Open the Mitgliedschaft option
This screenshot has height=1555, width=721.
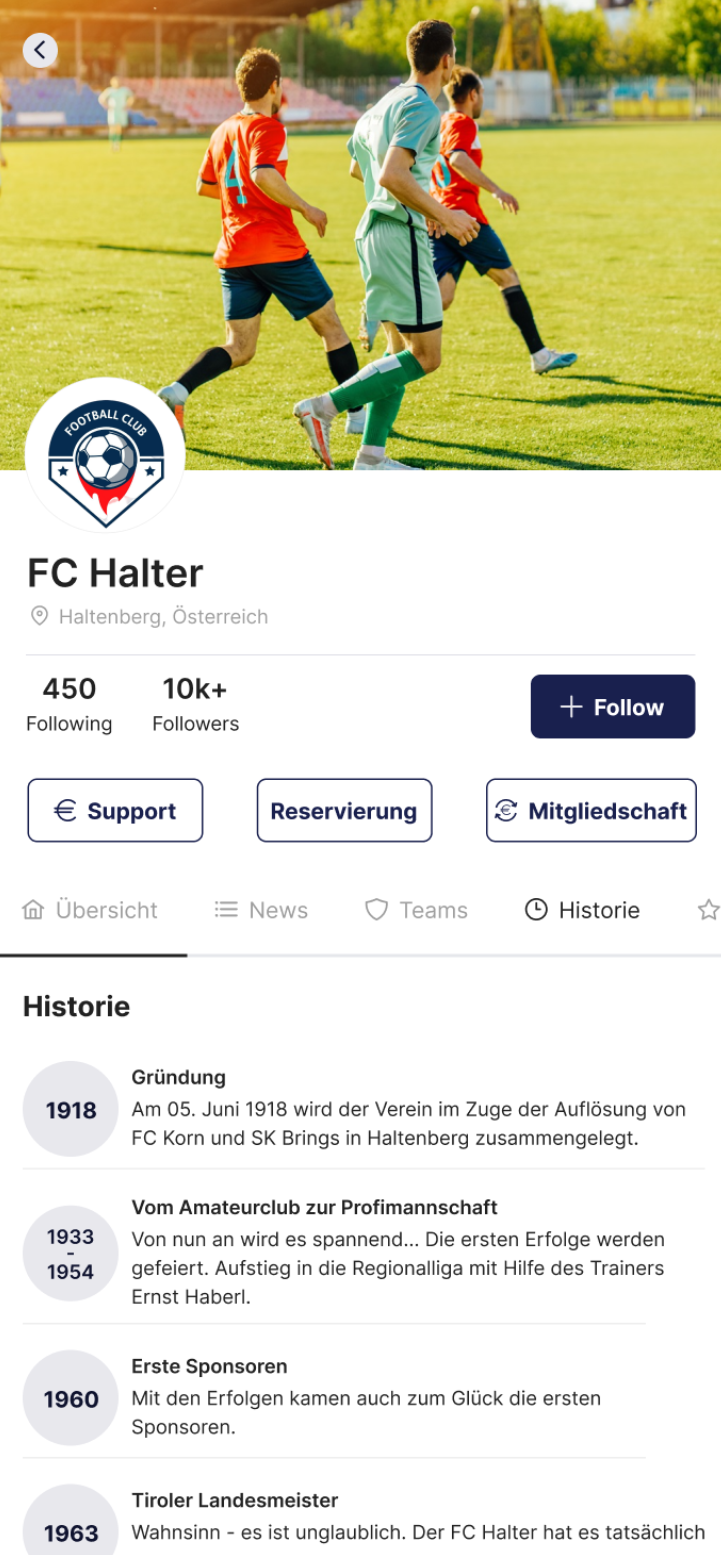[591, 811]
